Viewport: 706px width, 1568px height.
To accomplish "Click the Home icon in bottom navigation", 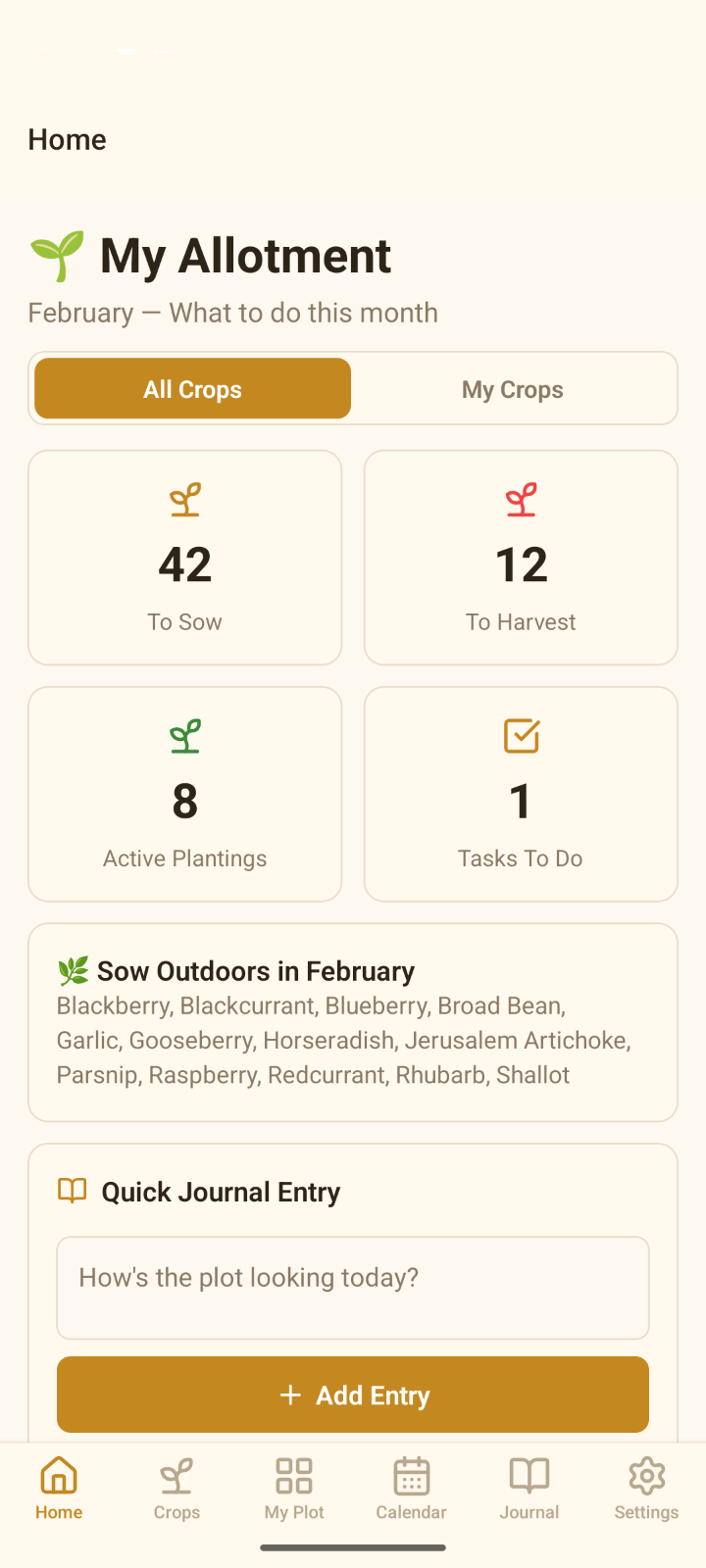I will [x=59, y=1475].
